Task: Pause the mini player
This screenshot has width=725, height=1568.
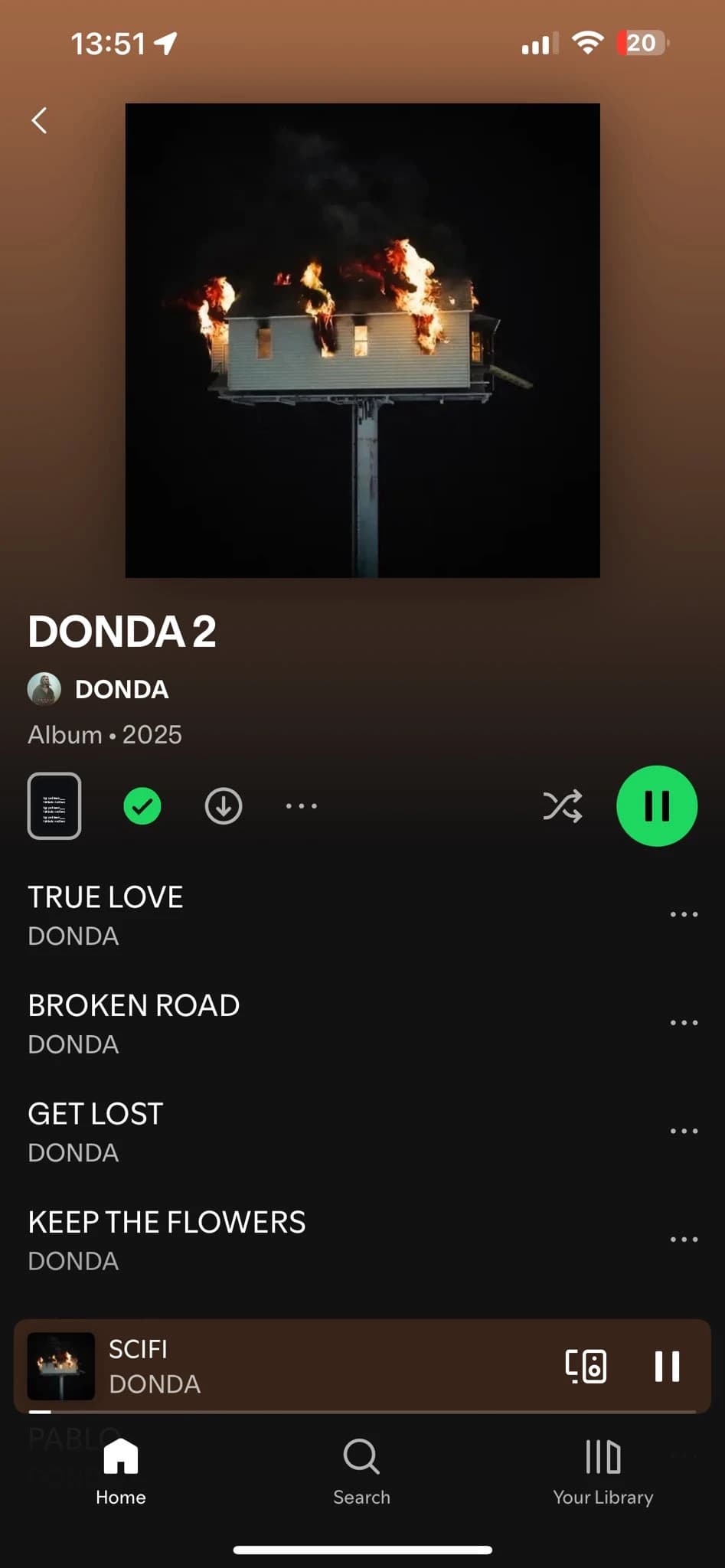Action: coord(666,1367)
